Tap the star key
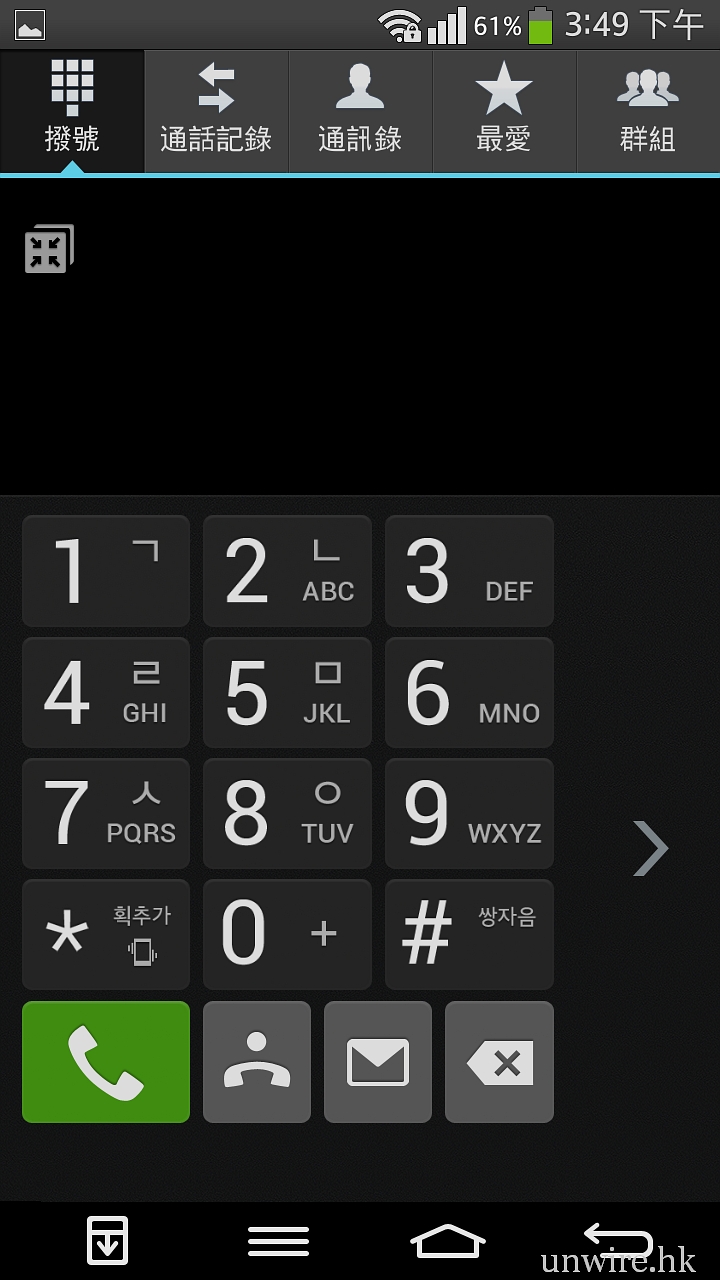The image size is (720, 1280). point(106,934)
